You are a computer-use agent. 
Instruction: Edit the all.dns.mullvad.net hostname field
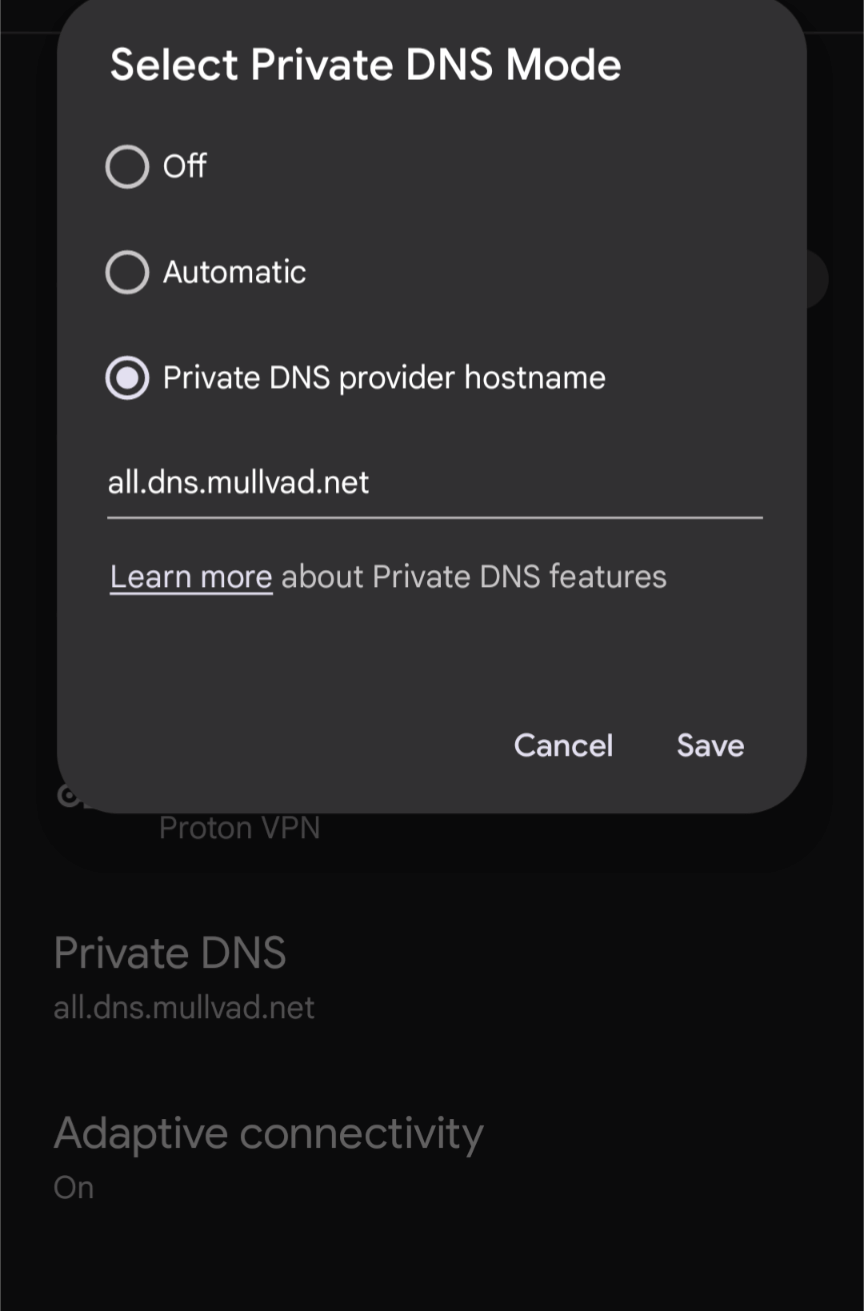(433, 484)
